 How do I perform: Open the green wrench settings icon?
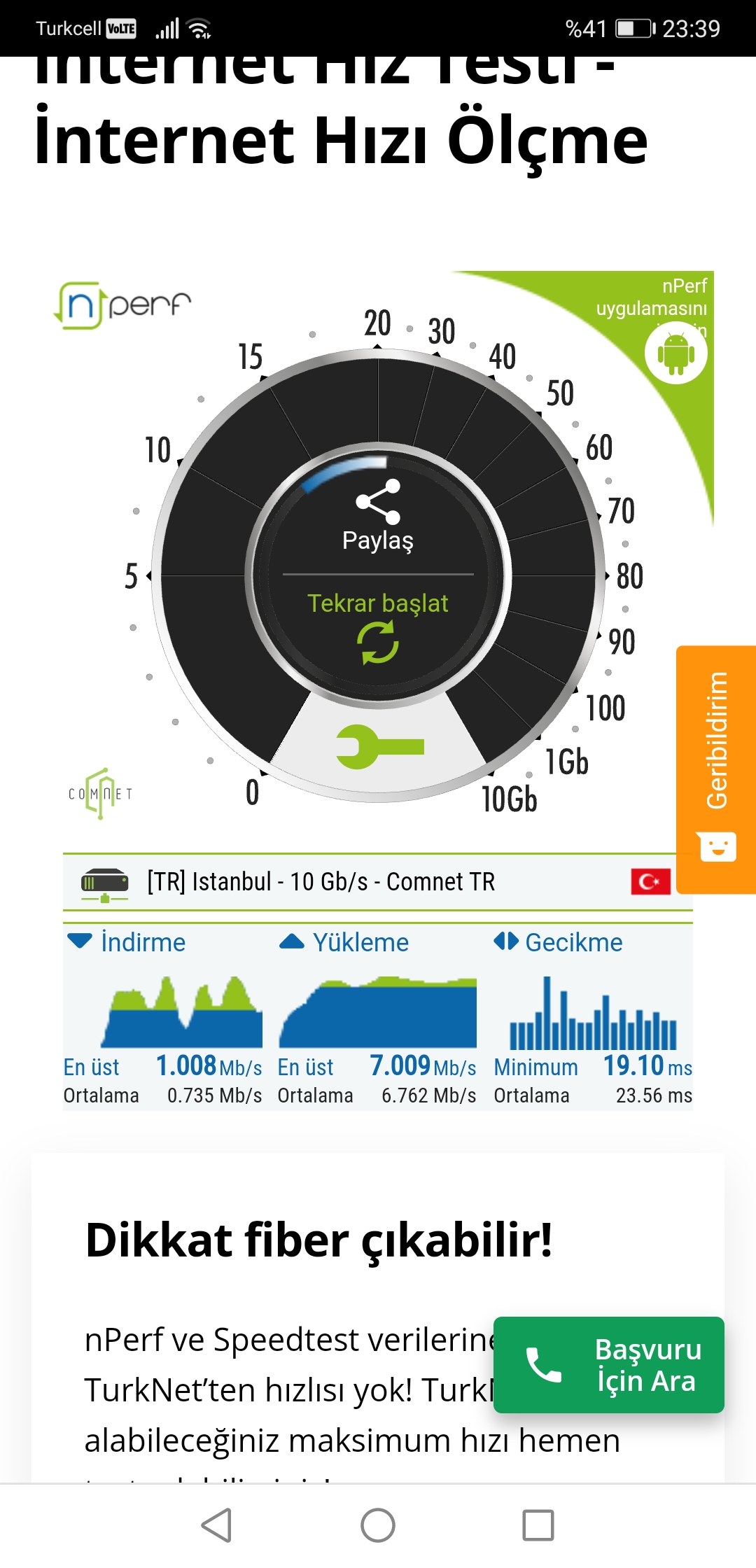point(379,747)
